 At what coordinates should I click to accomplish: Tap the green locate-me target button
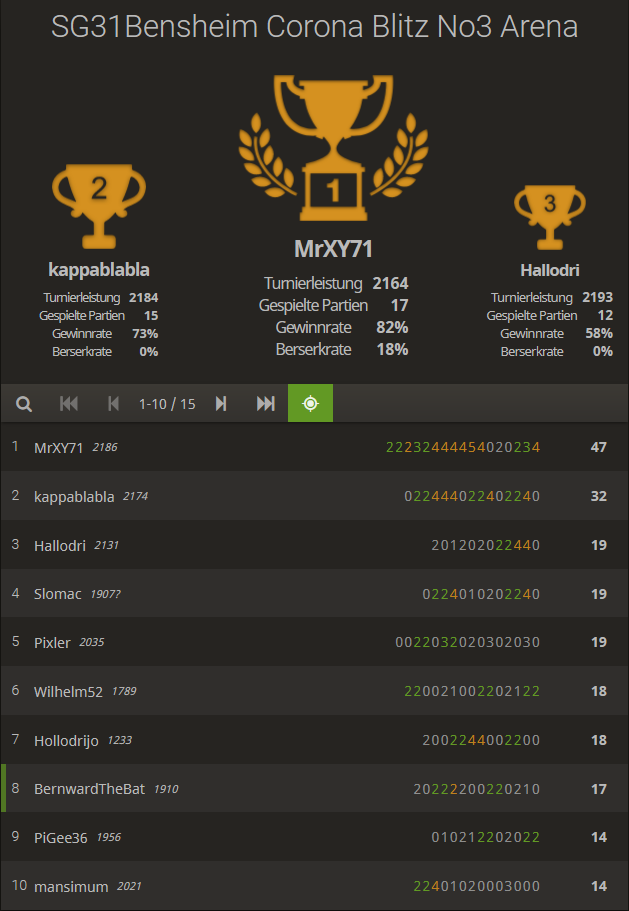click(x=310, y=404)
